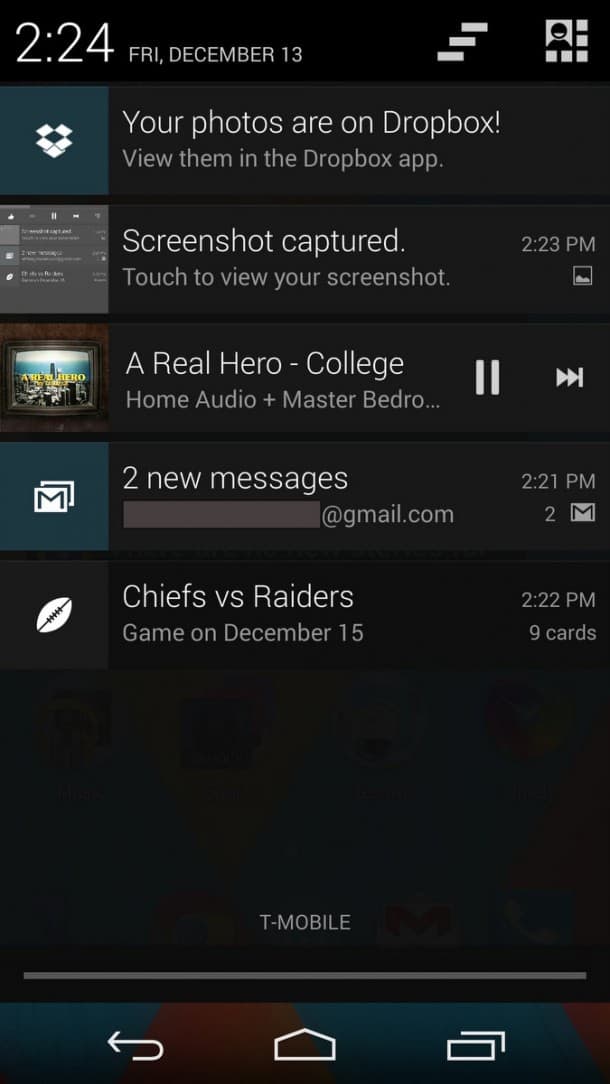Go back with the navigation bar
The width and height of the screenshot is (610, 1084).
(136, 1045)
